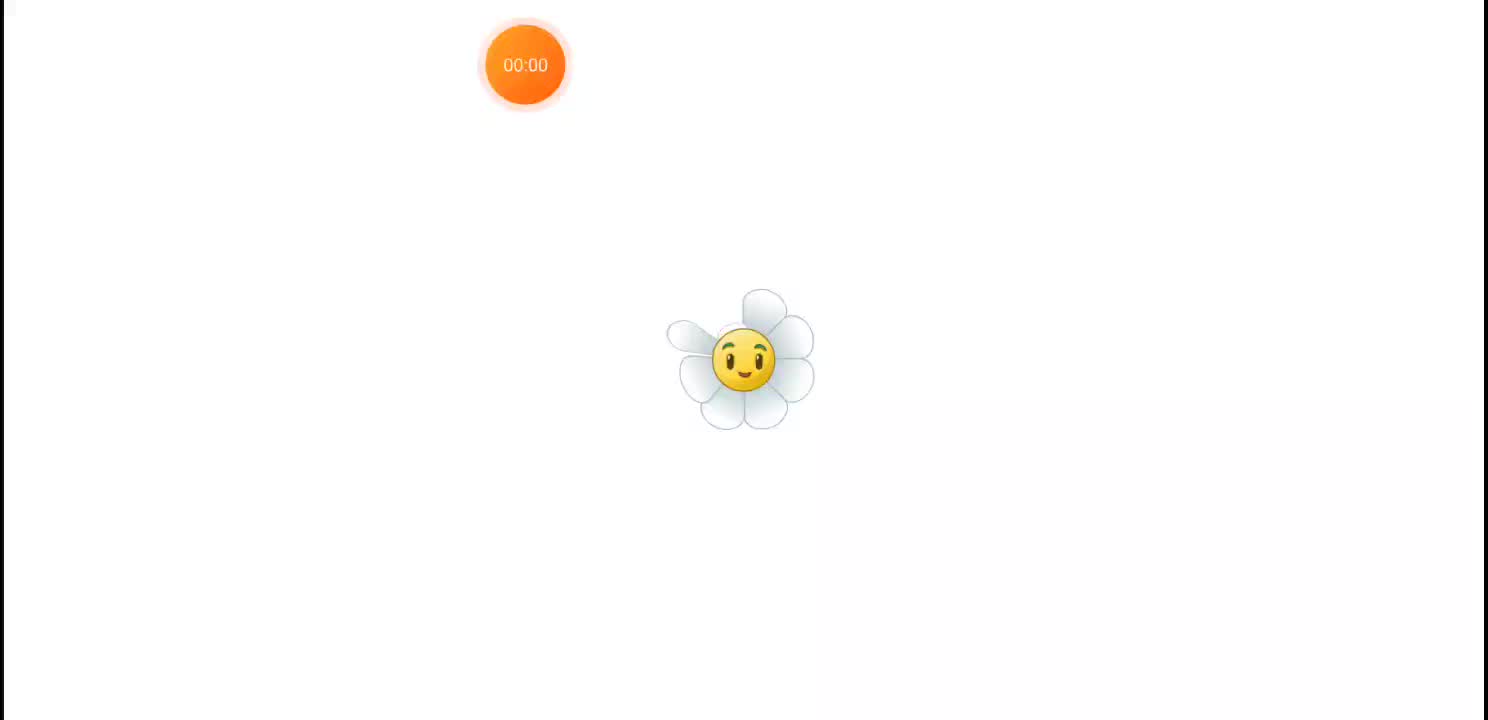This screenshot has height=720, width=1488.
Task: Tap the orange 00:00 timer button
Action: (x=525, y=65)
